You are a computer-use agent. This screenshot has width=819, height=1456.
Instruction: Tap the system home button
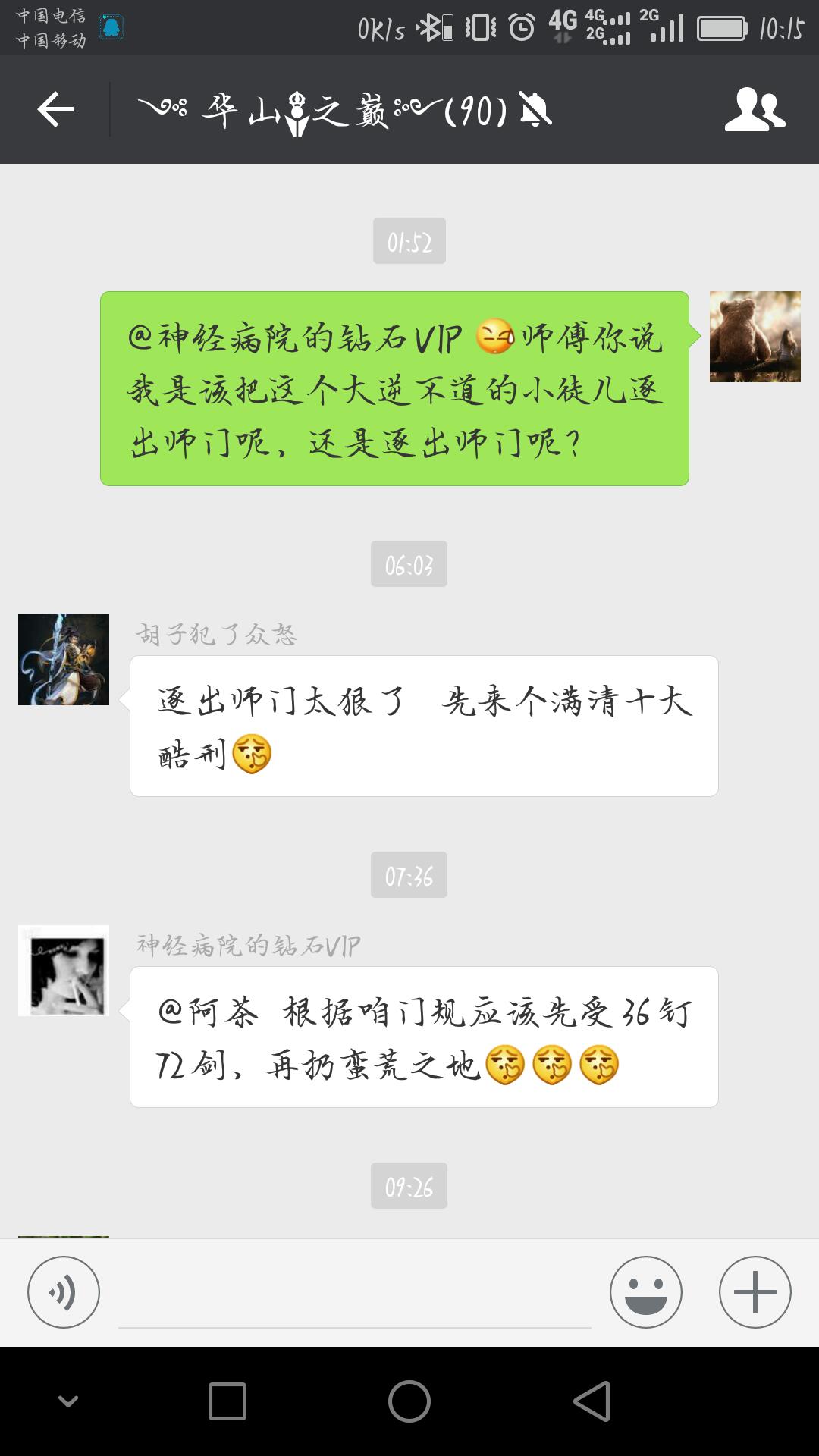(409, 1401)
